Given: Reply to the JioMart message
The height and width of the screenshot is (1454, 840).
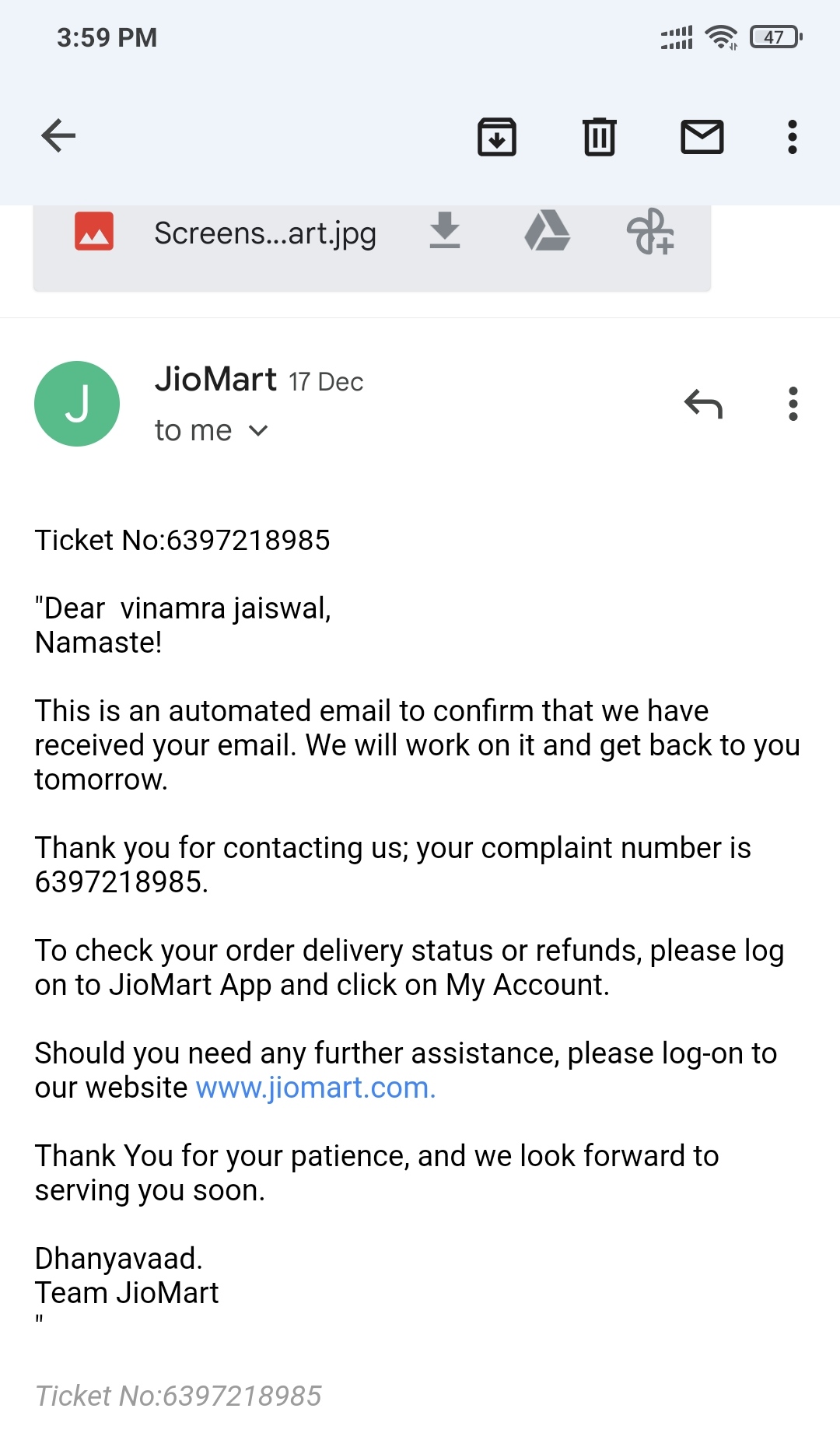Looking at the screenshot, I should 703,404.
